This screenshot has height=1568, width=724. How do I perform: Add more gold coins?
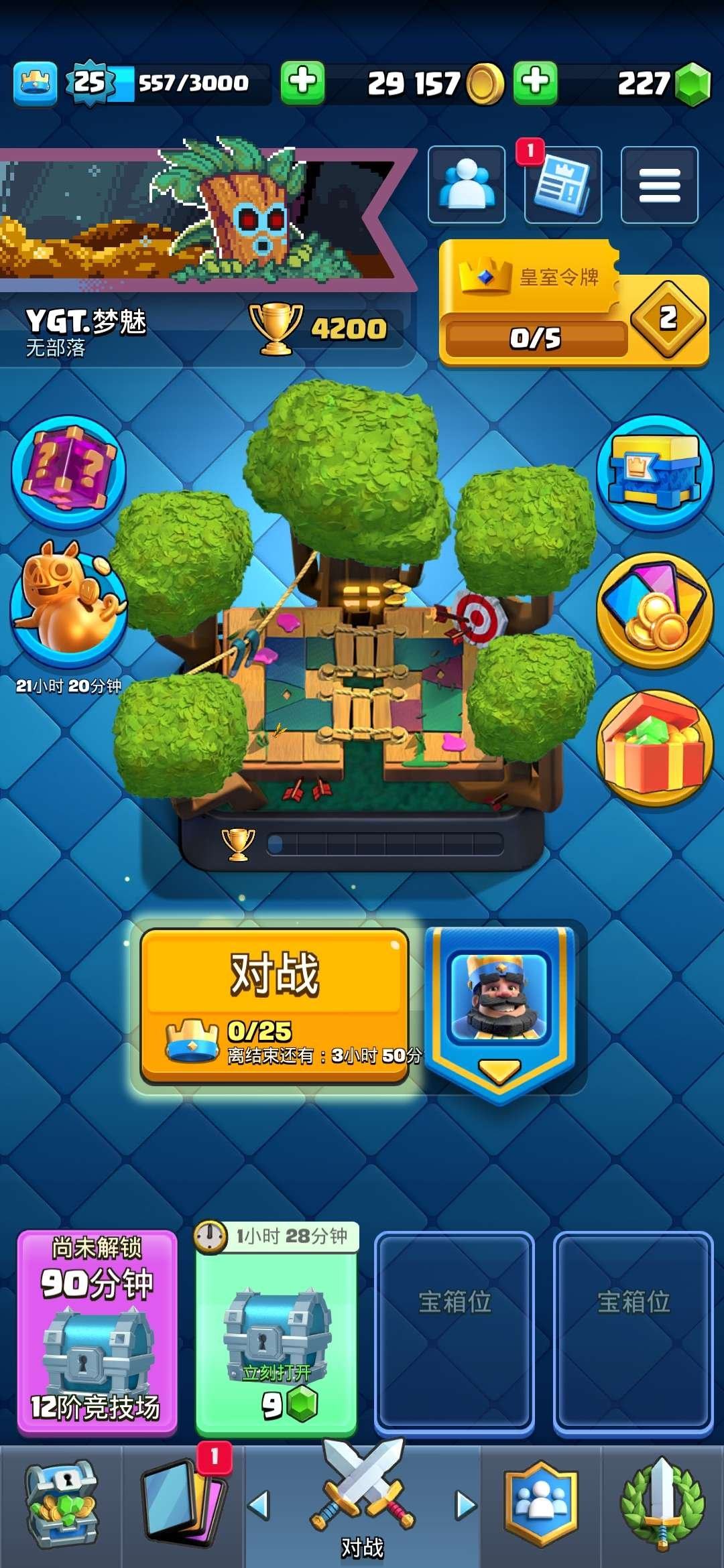(535, 83)
